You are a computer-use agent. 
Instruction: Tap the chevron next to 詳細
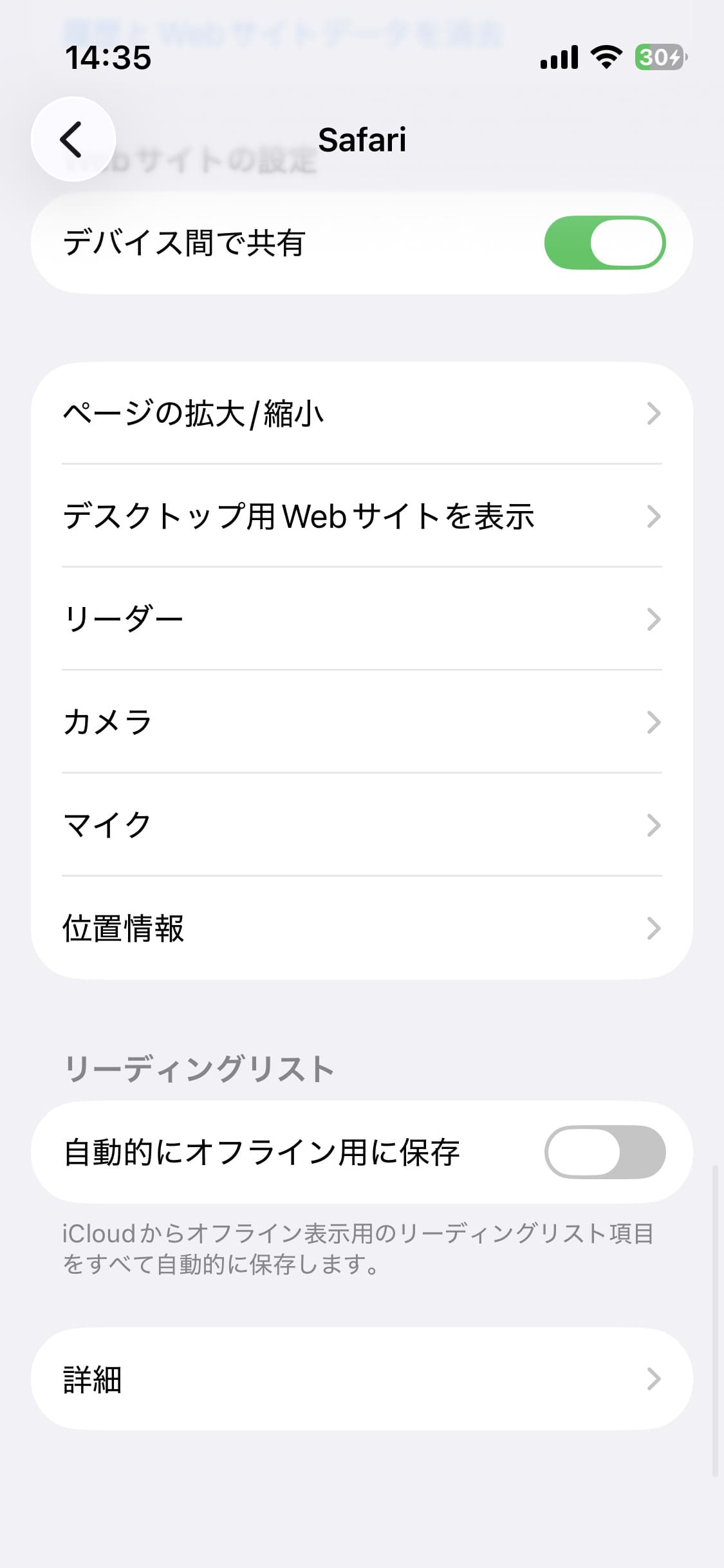(655, 1379)
